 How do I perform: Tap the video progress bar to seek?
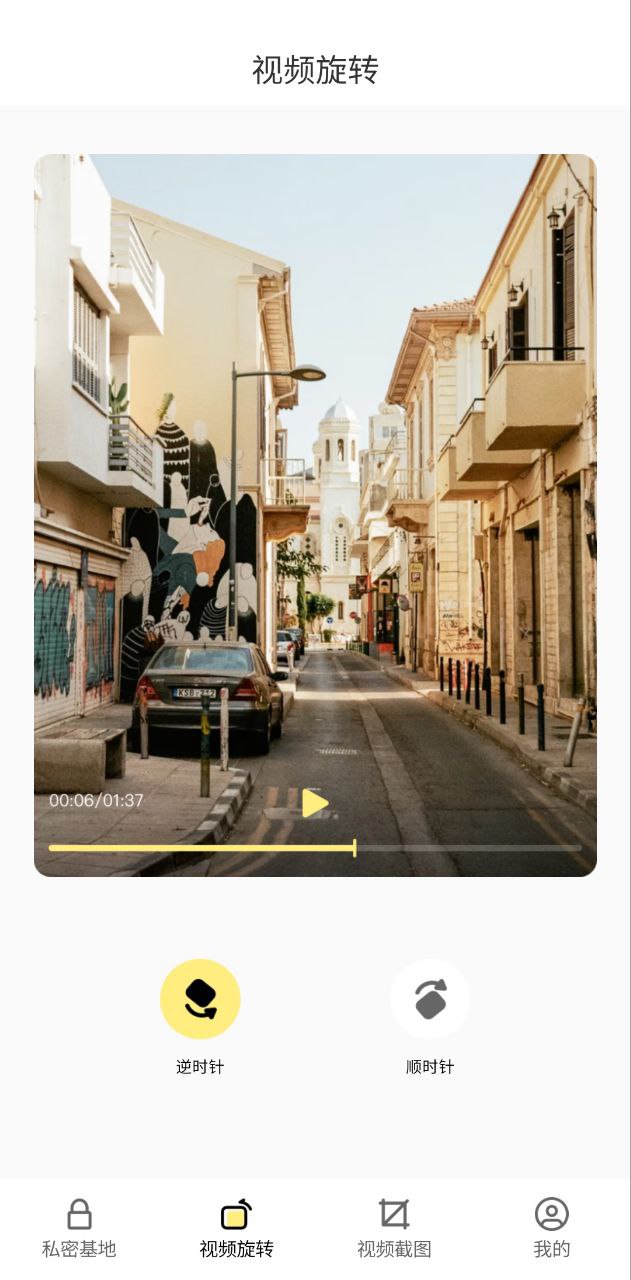(315, 848)
